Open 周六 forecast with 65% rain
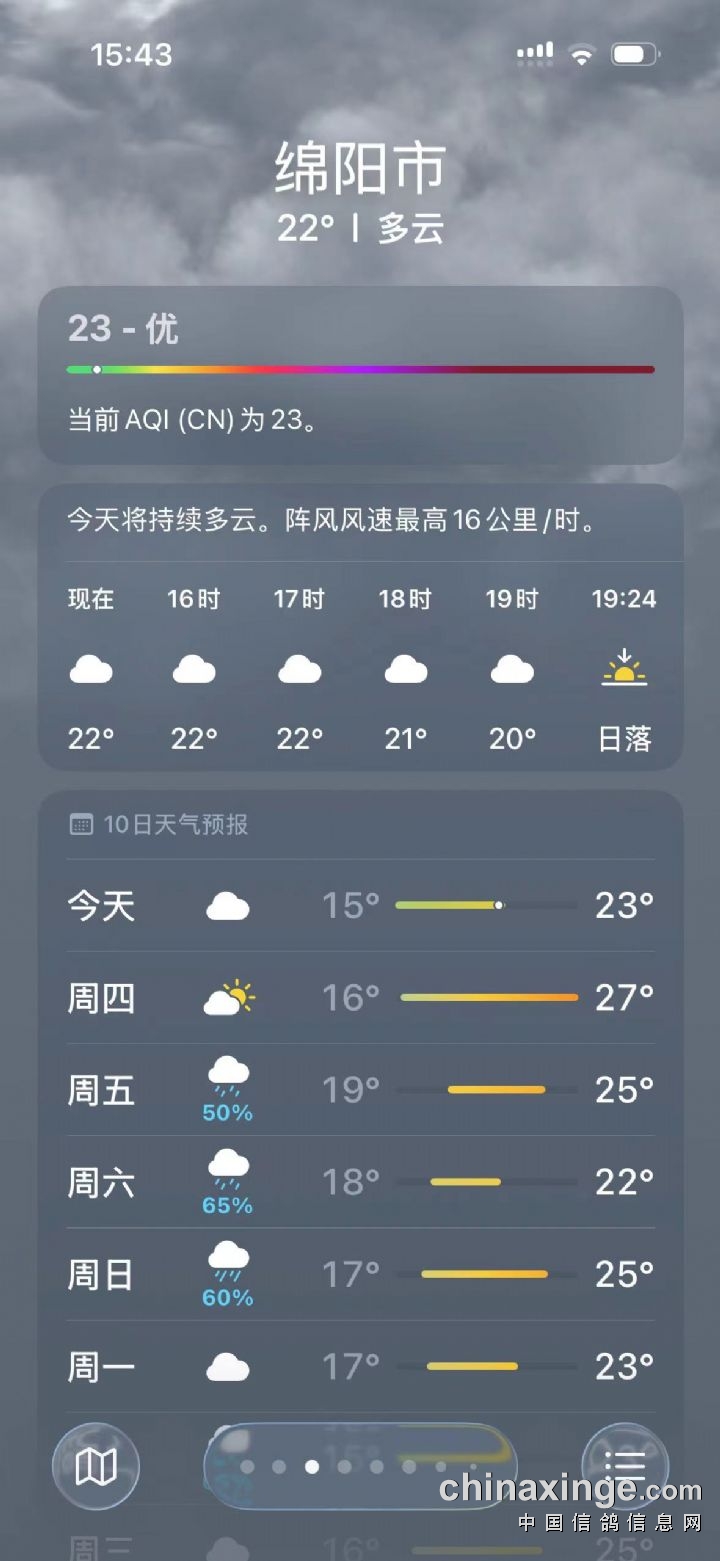This screenshot has width=720, height=1561. (x=360, y=1182)
